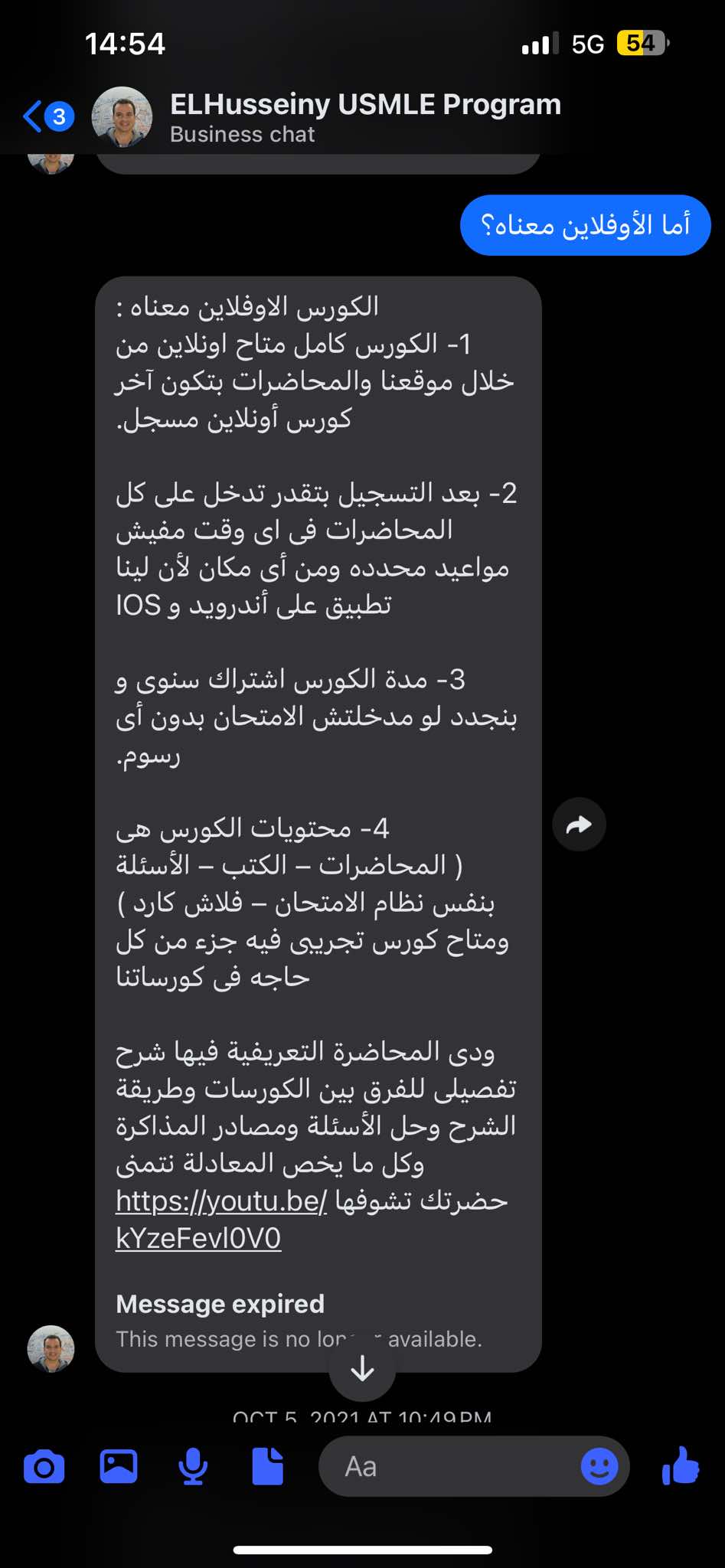Open the camera to take a photo
The width and height of the screenshot is (725, 1568).
44,1467
